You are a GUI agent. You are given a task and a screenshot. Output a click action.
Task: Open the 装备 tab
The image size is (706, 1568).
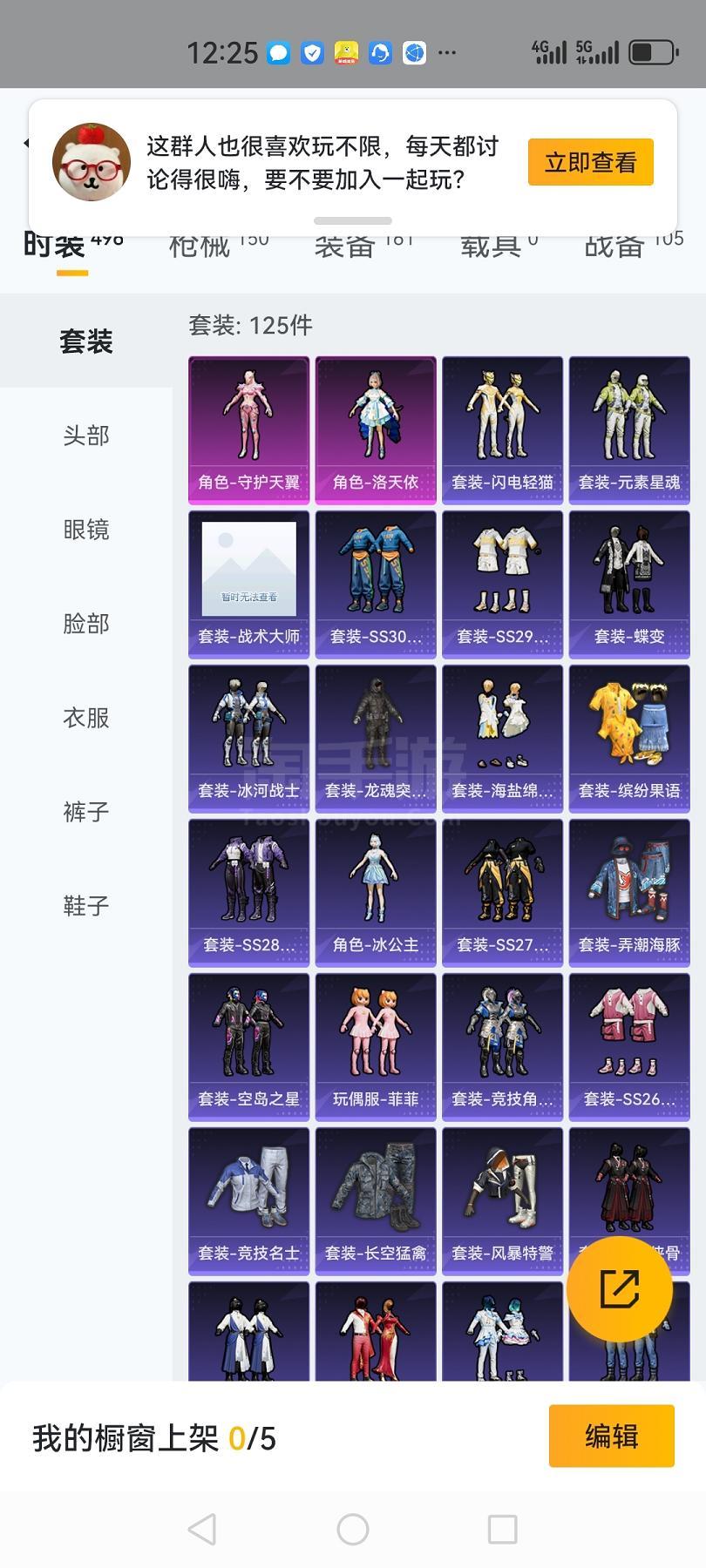point(363,246)
